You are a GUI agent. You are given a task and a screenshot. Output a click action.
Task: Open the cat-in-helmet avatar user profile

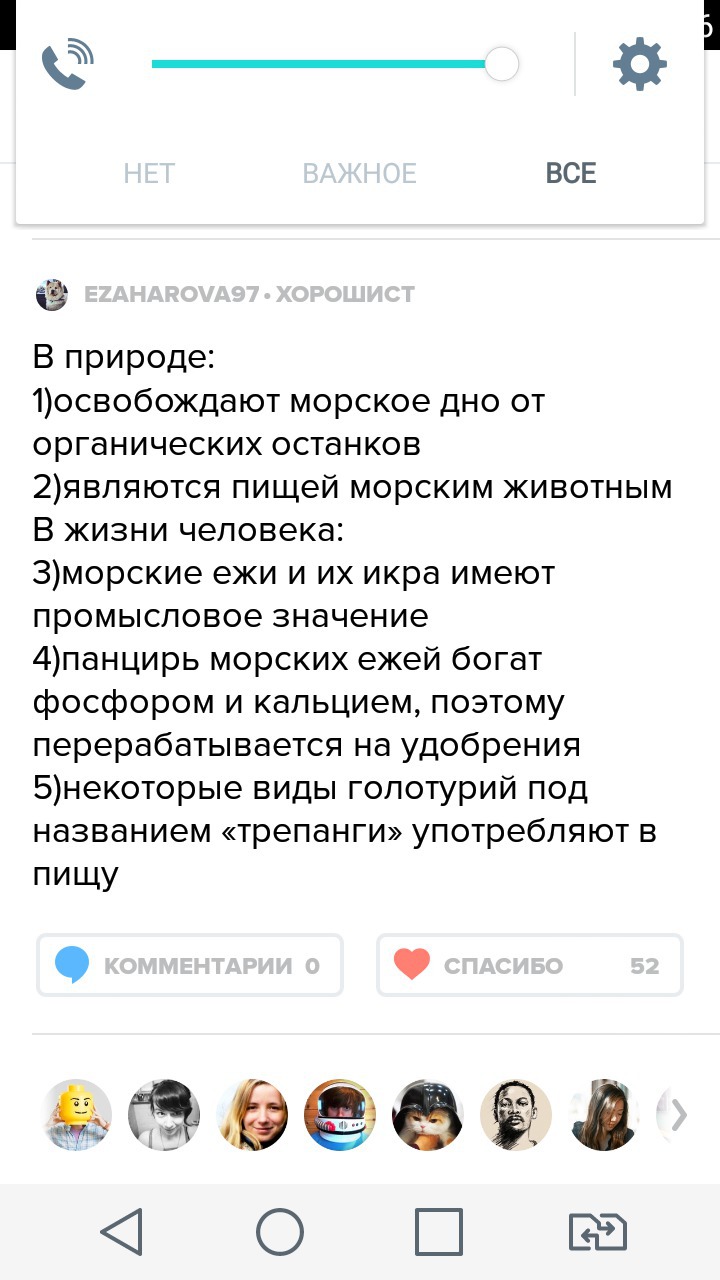[x=429, y=1114]
